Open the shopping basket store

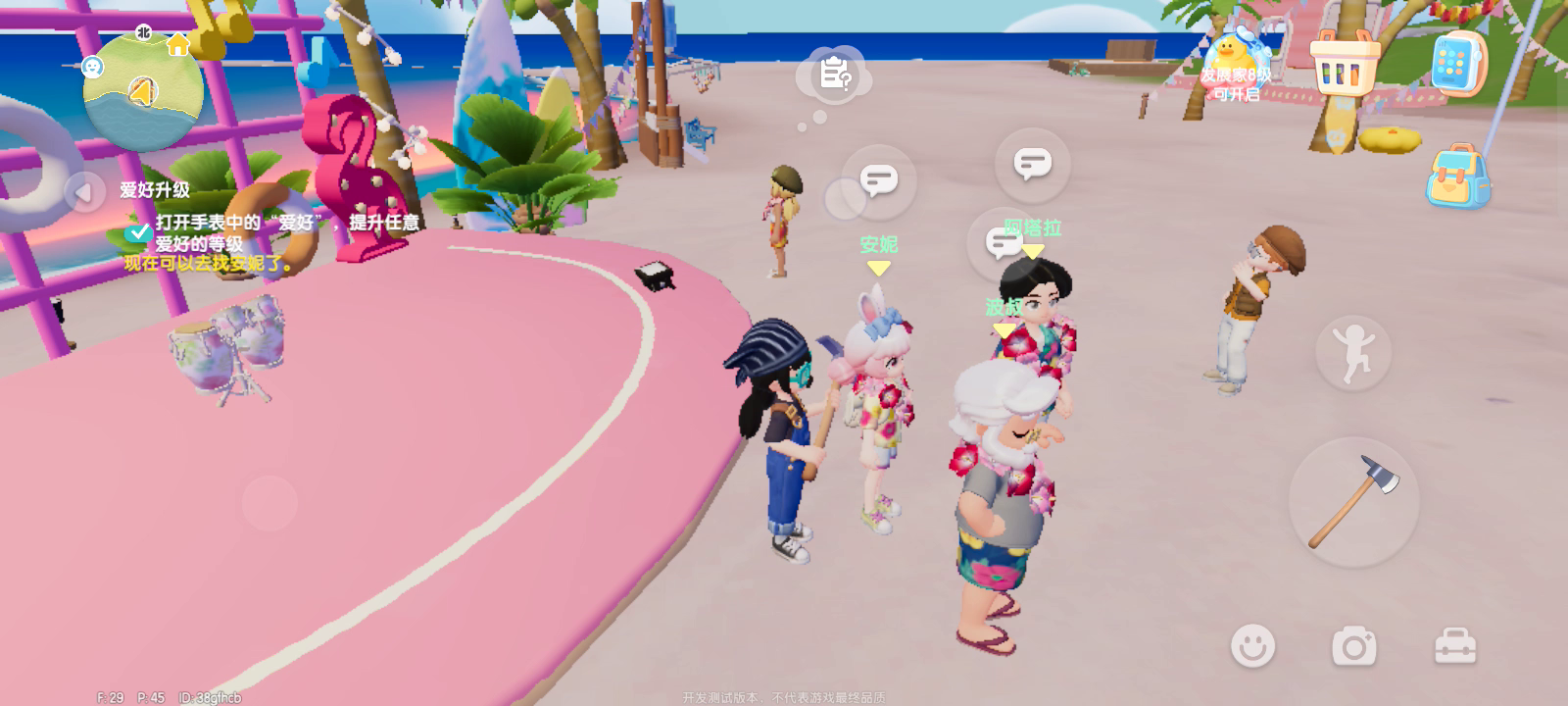(1345, 64)
